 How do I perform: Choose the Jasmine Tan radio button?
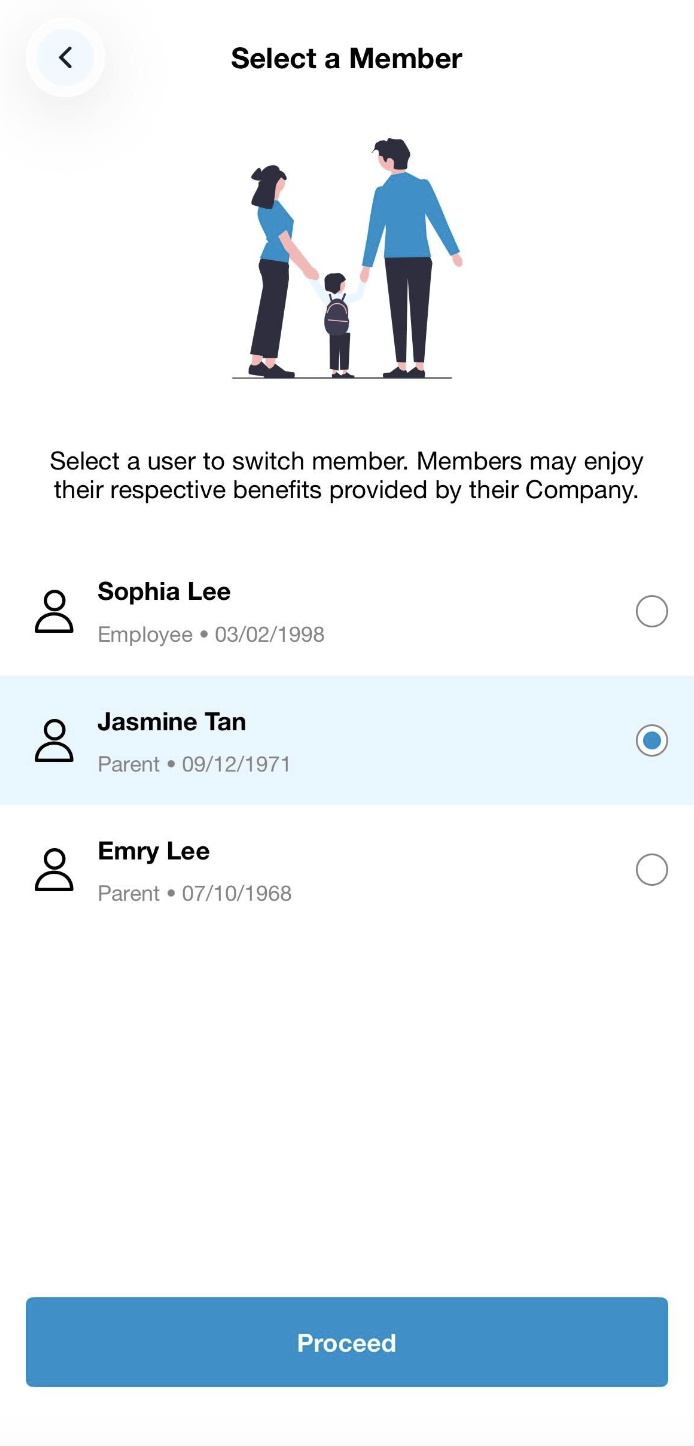pyautogui.click(x=651, y=741)
